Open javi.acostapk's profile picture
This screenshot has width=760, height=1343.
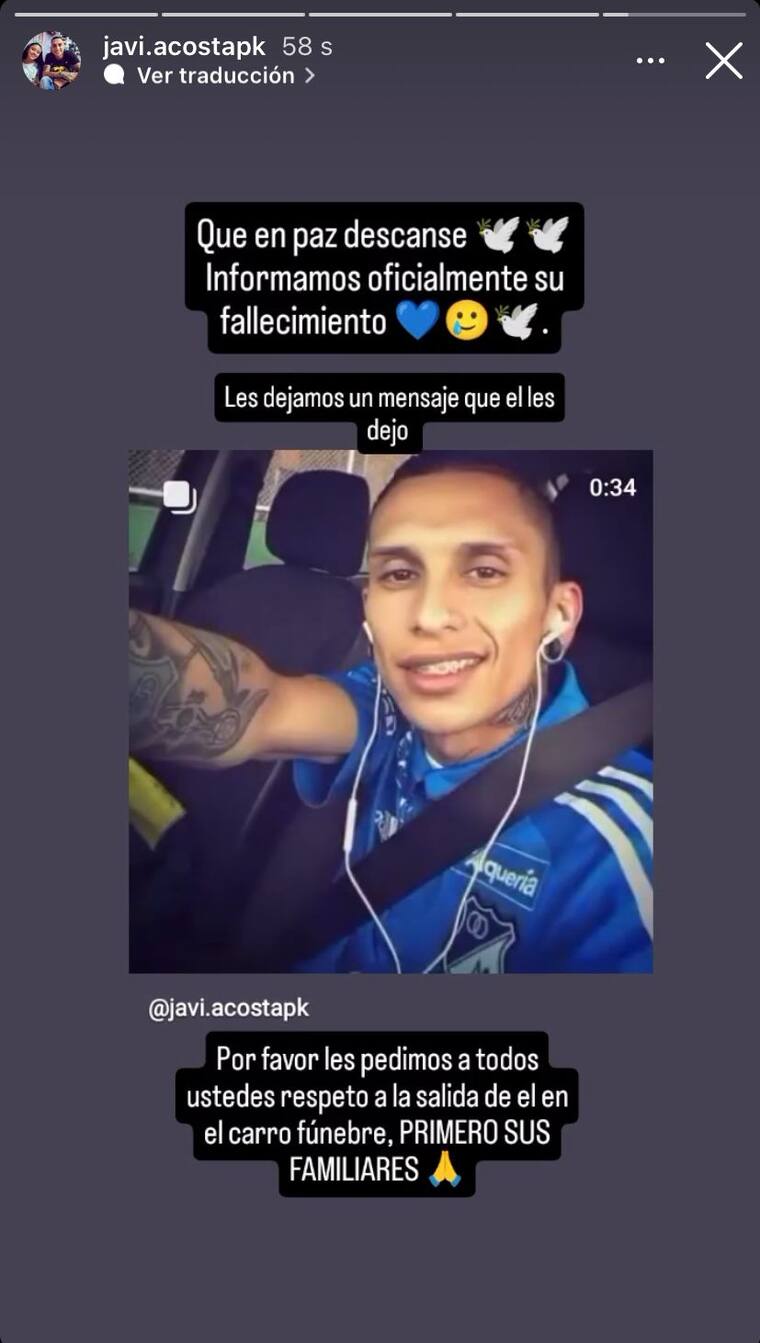51,61
